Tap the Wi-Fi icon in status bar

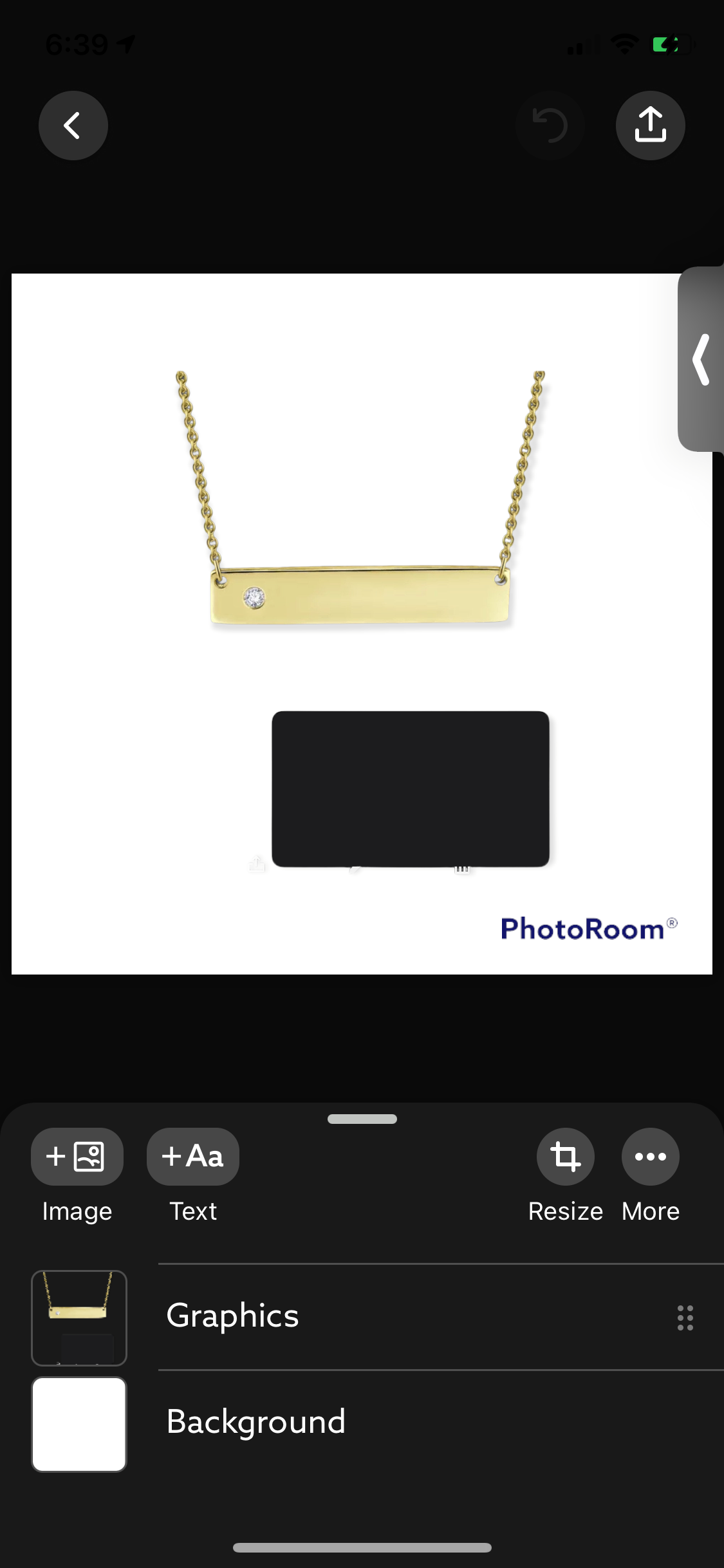(x=623, y=44)
